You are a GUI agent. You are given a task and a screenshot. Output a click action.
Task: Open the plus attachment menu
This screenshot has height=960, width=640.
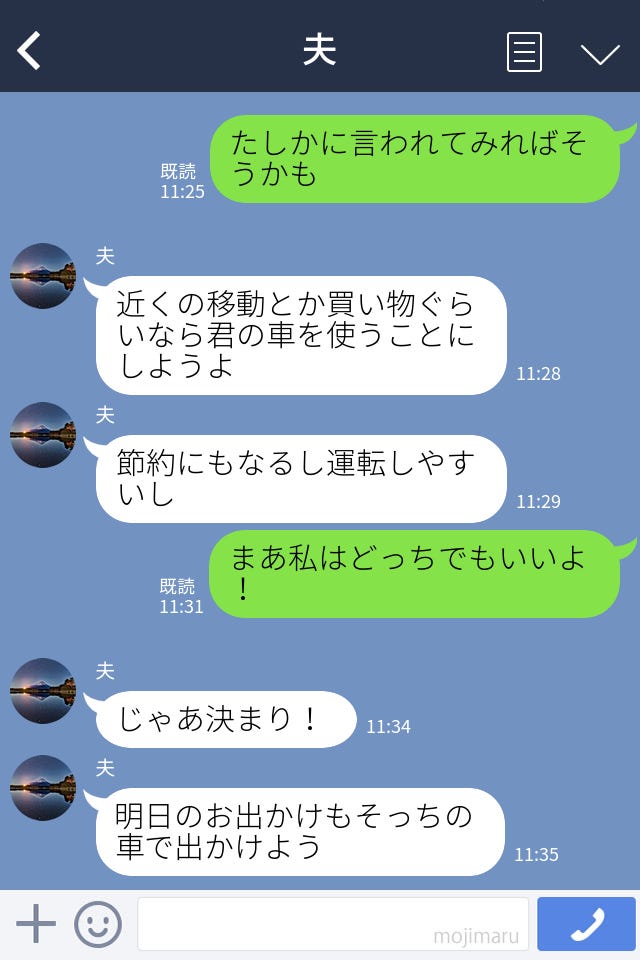coord(36,924)
